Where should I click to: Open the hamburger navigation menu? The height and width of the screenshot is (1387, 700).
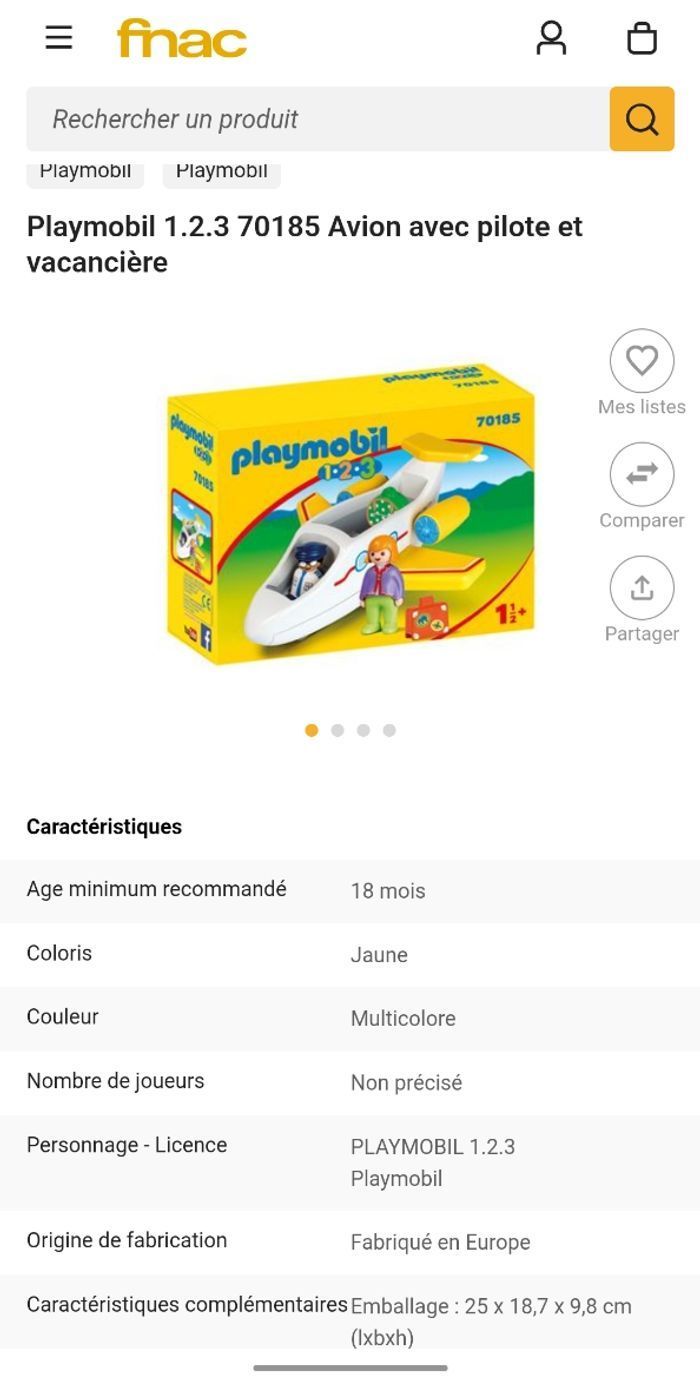point(59,38)
